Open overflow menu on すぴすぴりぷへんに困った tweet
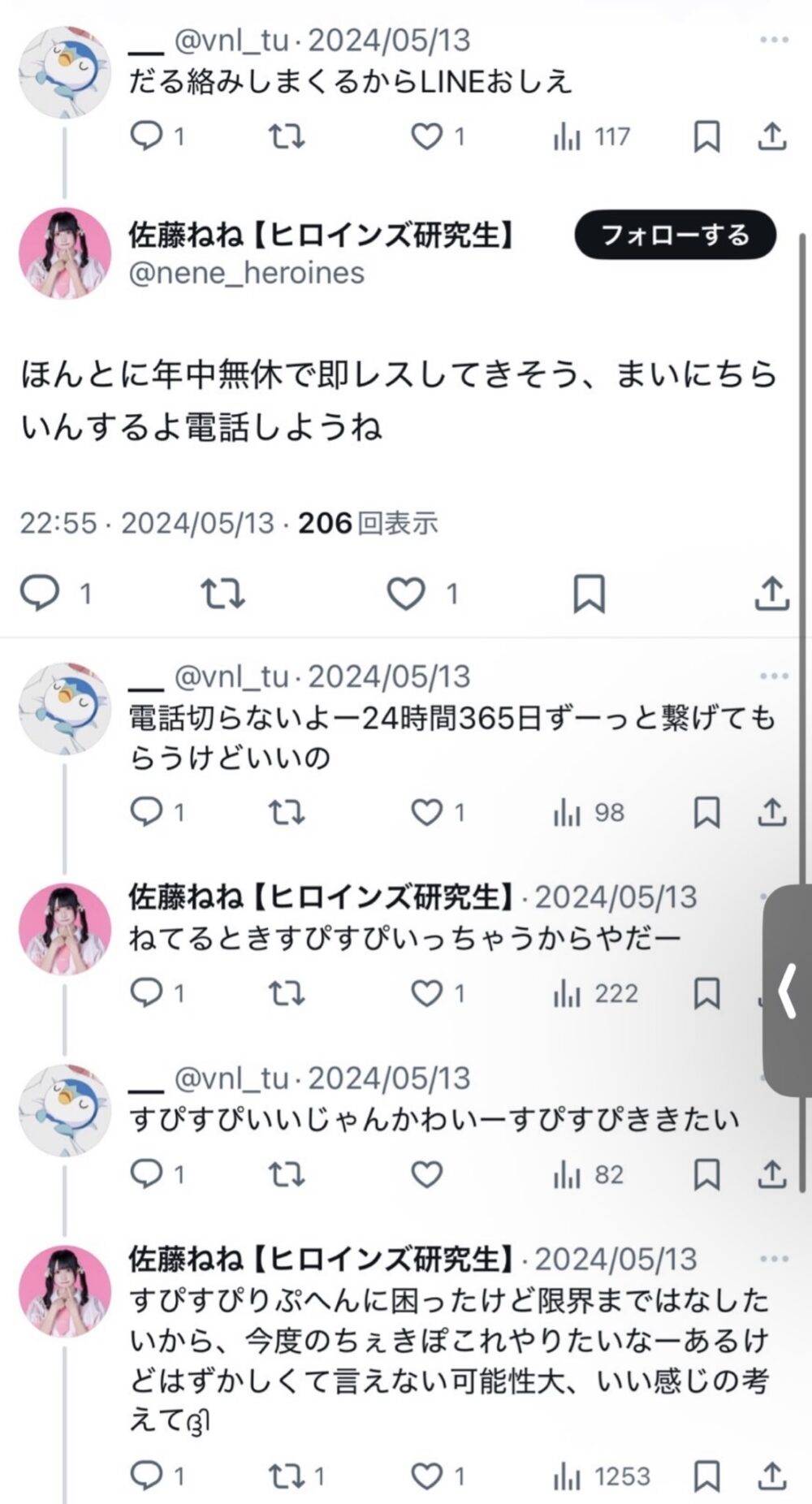The width and height of the screenshot is (812, 1504). click(x=773, y=1259)
